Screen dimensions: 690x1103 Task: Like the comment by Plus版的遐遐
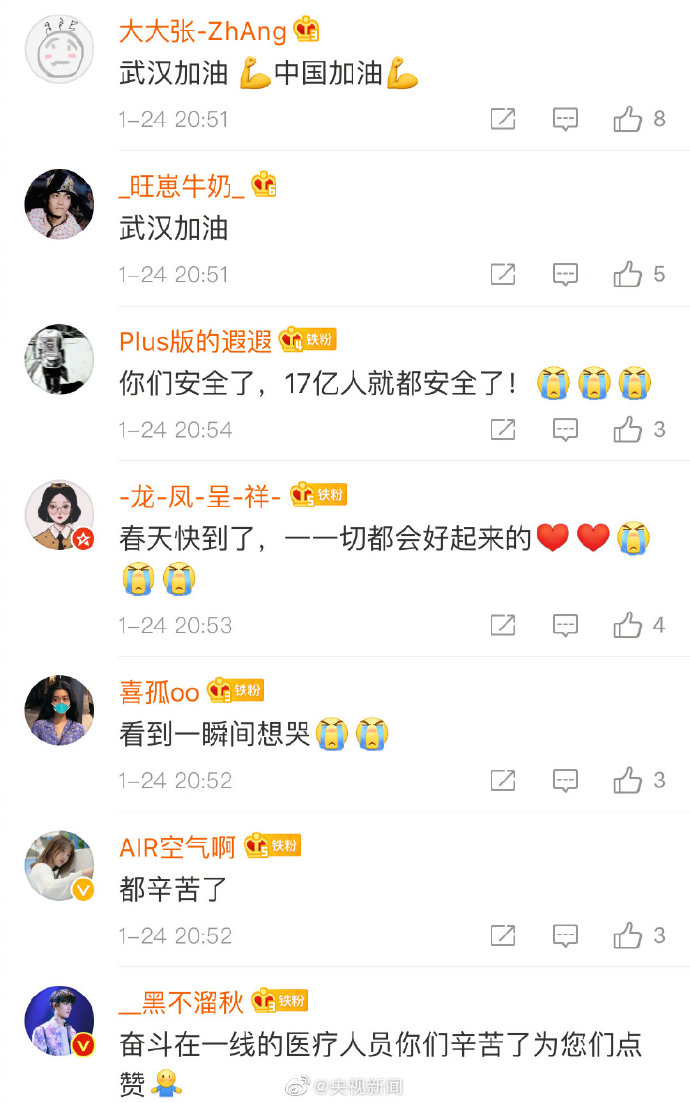pyautogui.click(x=628, y=430)
